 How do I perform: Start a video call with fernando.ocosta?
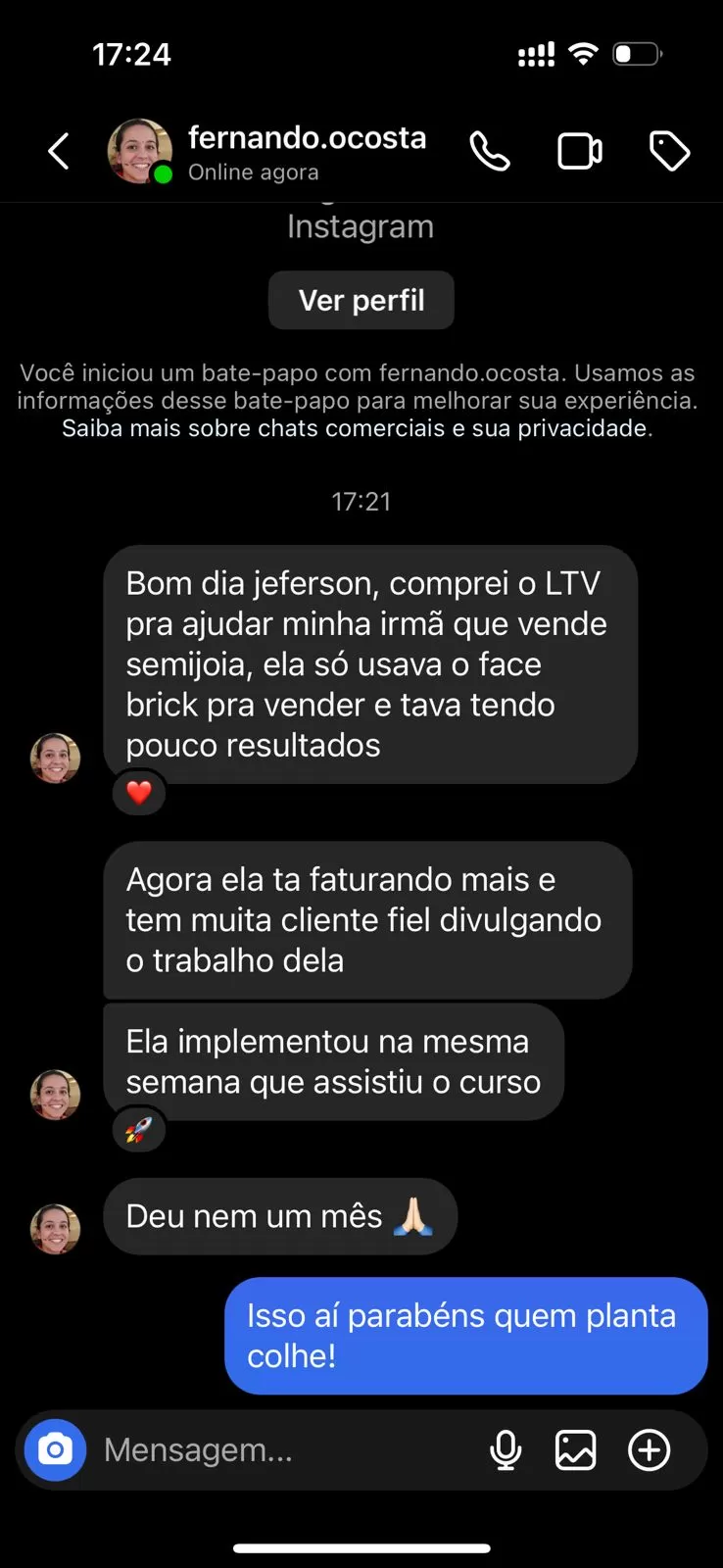point(579,151)
